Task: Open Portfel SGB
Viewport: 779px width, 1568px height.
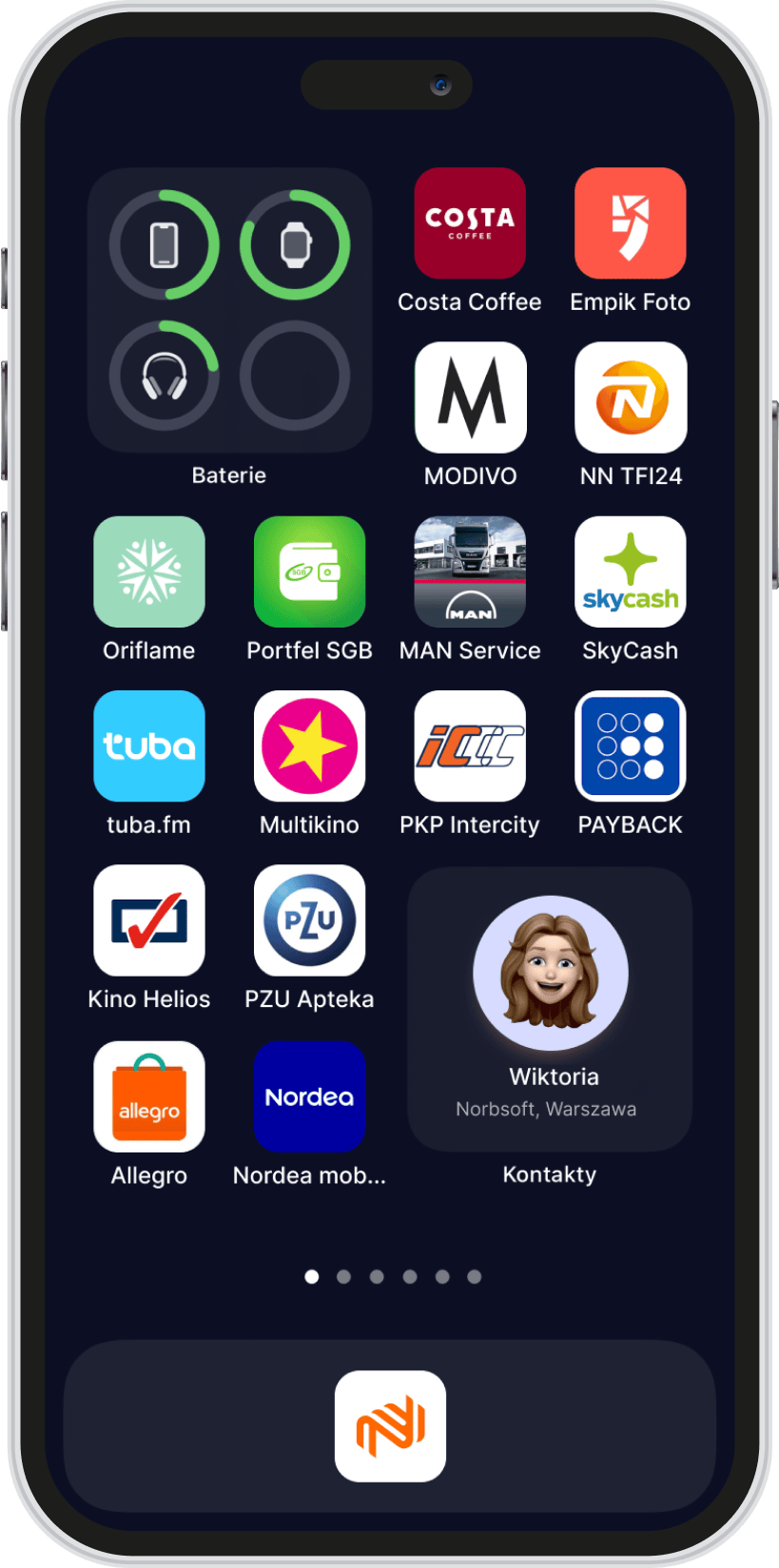Action: tap(309, 571)
